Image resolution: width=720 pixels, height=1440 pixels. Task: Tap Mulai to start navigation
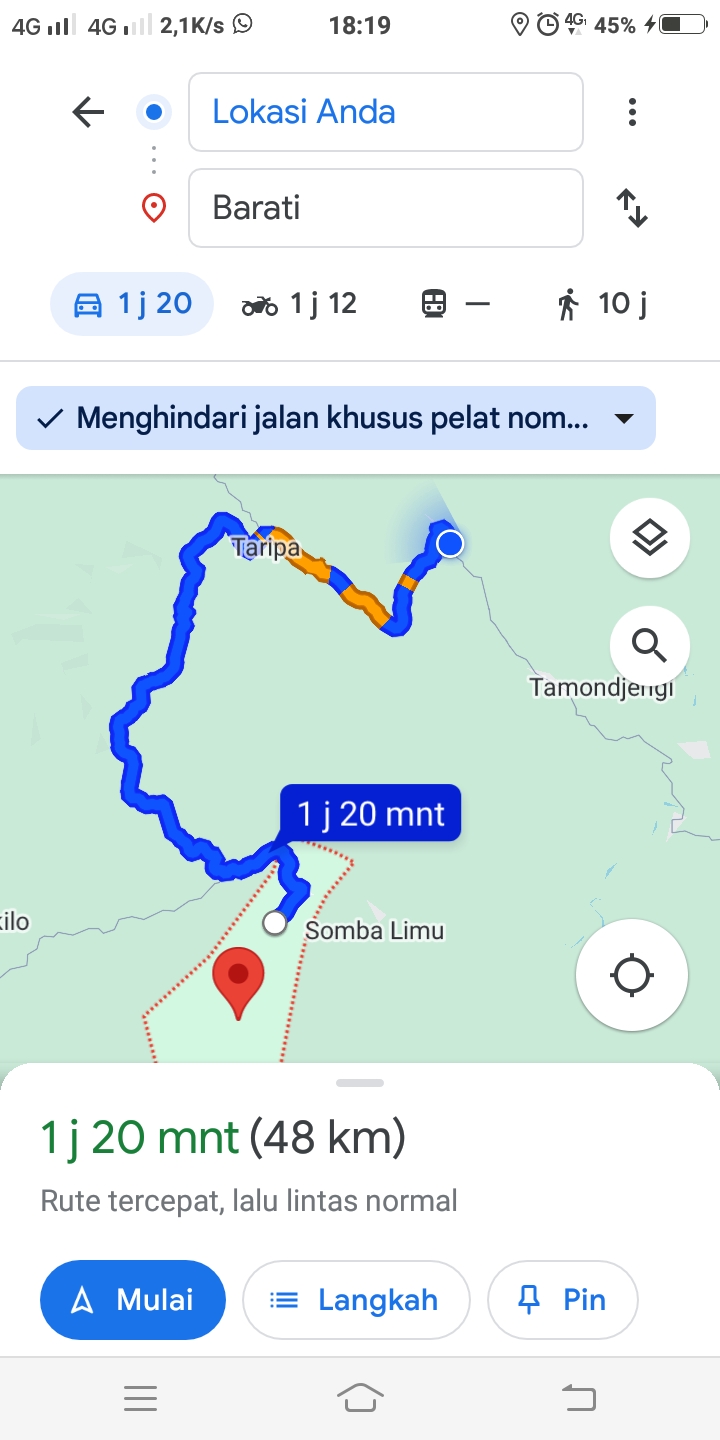point(133,1299)
